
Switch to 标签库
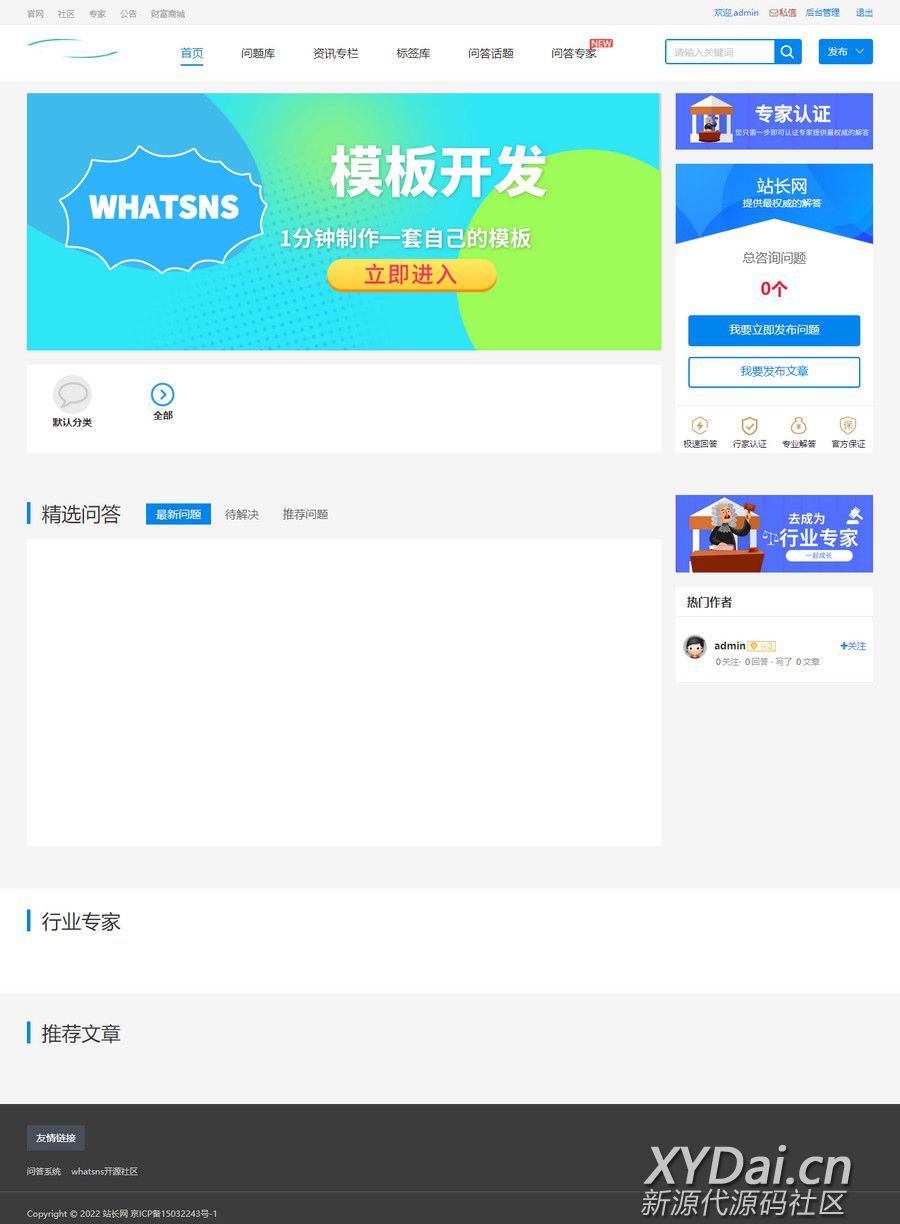tap(413, 53)
